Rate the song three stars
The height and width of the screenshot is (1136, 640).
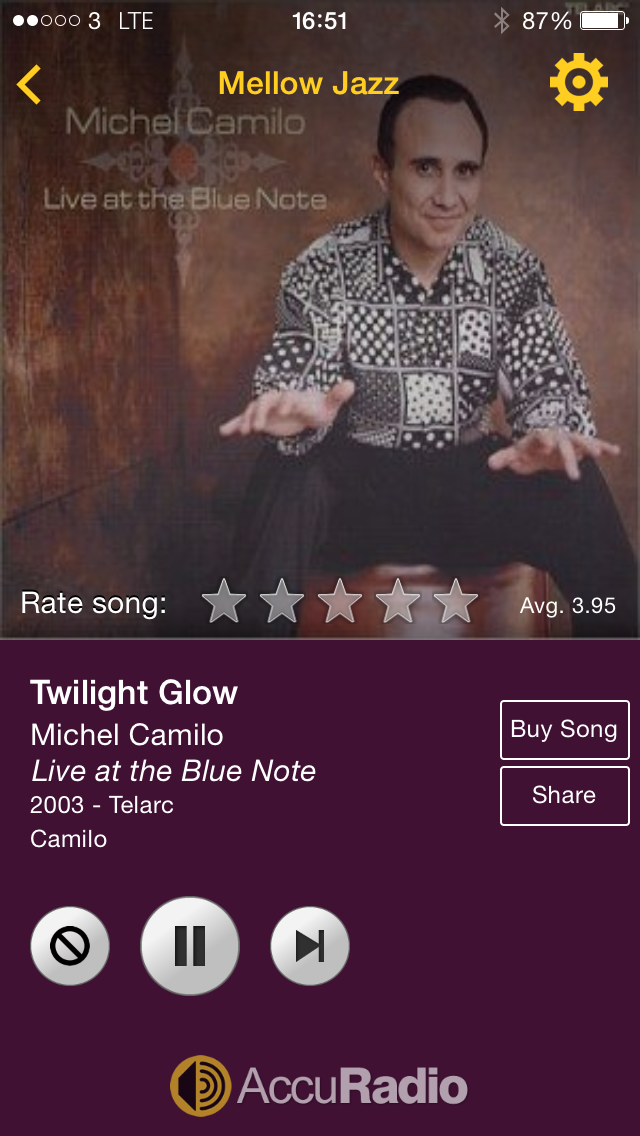coord(340,602)
